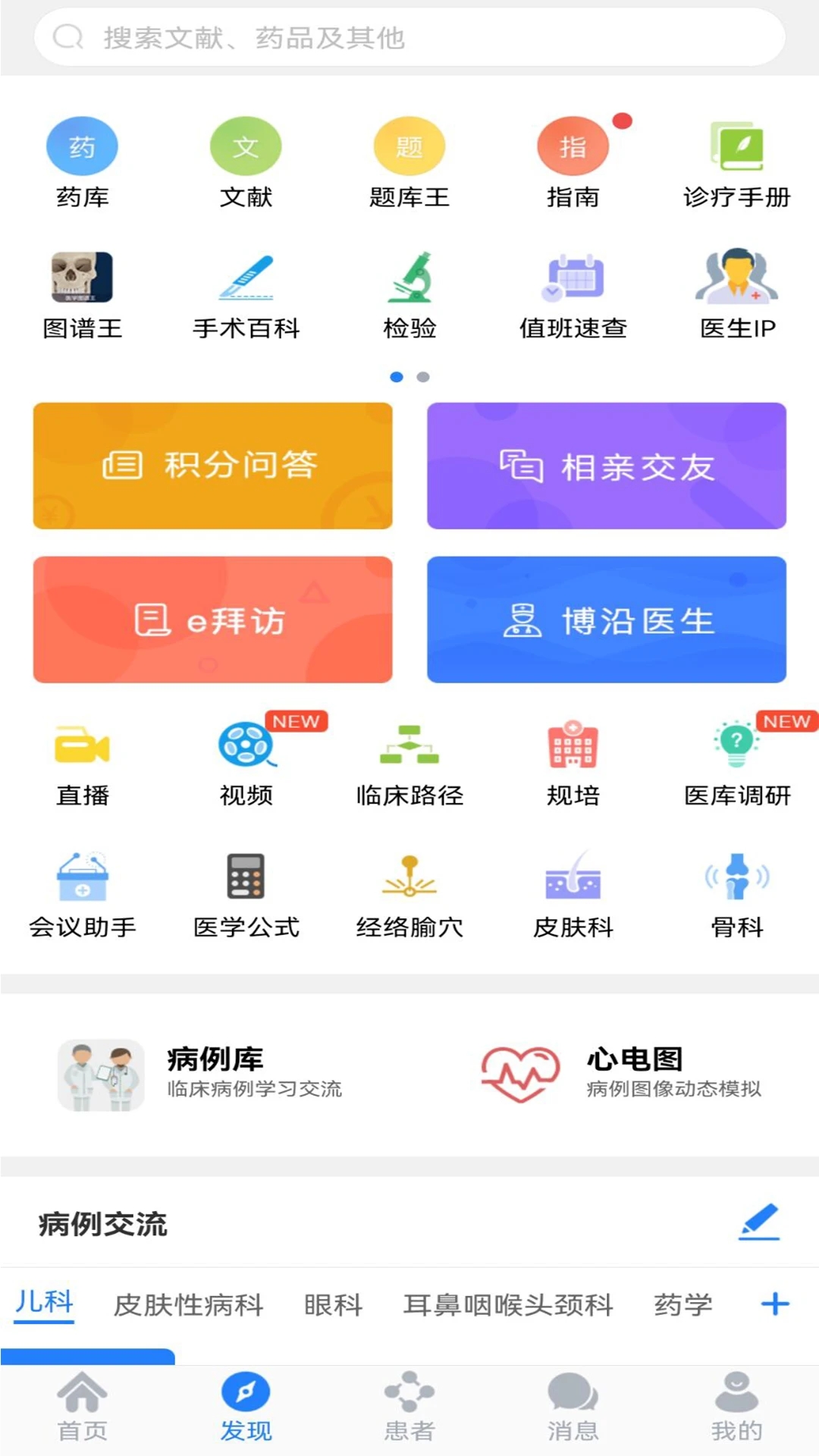Open the 临床路径 clinical pathway tool

409,762
